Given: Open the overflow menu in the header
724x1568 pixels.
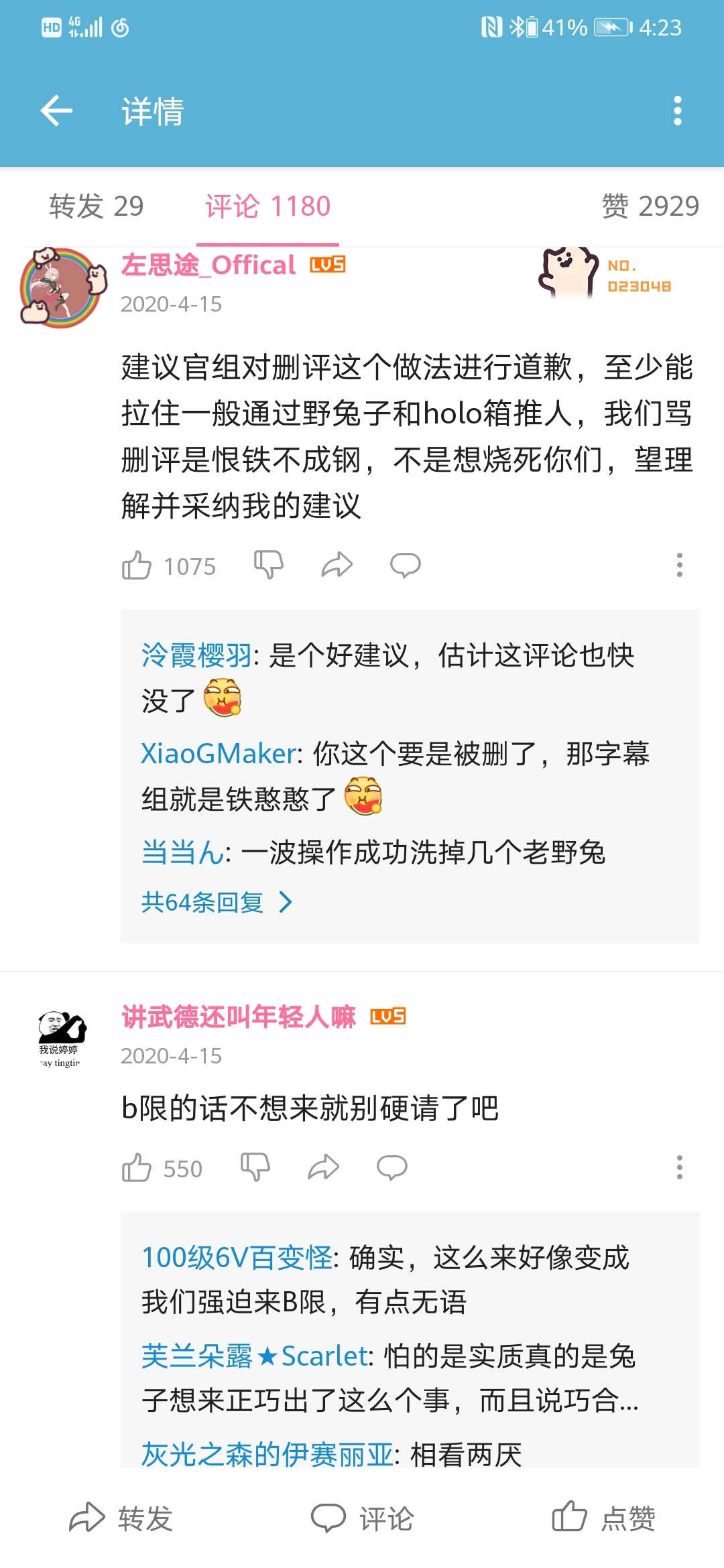Looking at the screenshot, I should 677,111.
